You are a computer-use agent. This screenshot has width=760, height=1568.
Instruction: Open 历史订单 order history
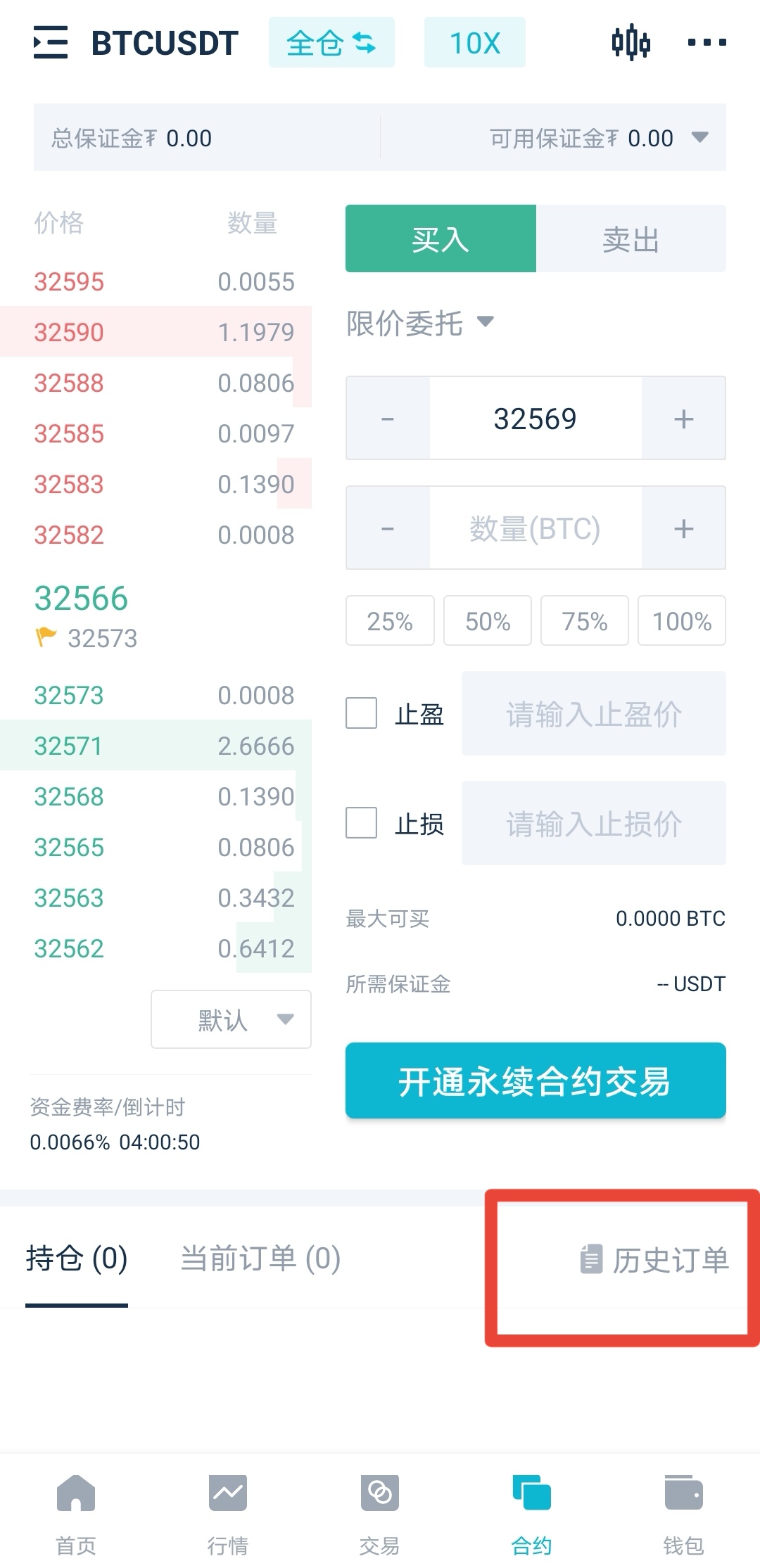click(654, 1260)
